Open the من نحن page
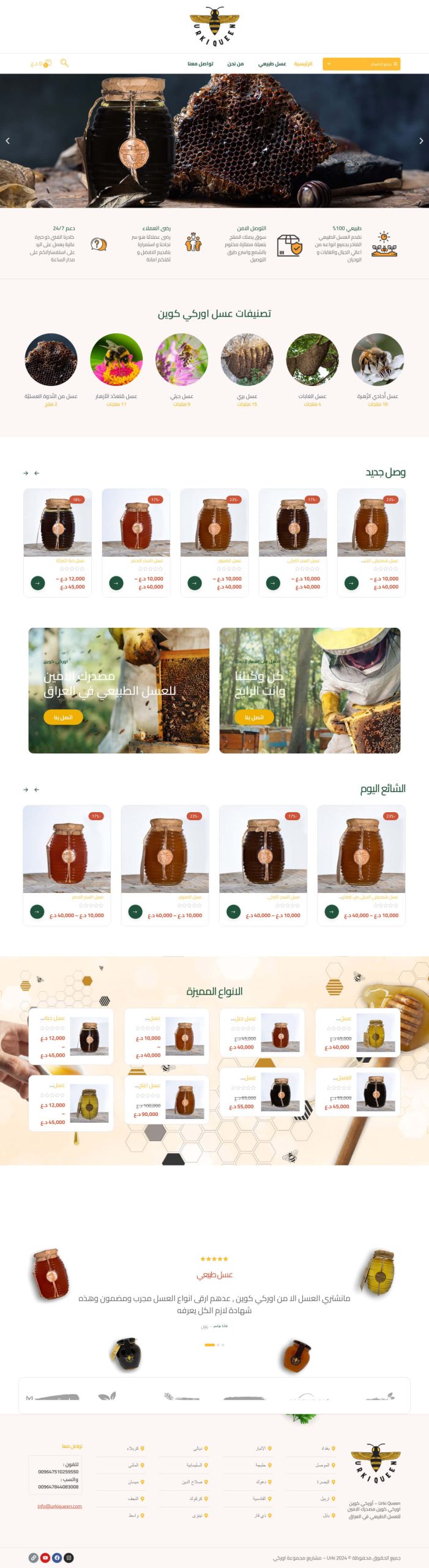The height and width of the screenshot is (1568, 429). (x=236, y=64)
